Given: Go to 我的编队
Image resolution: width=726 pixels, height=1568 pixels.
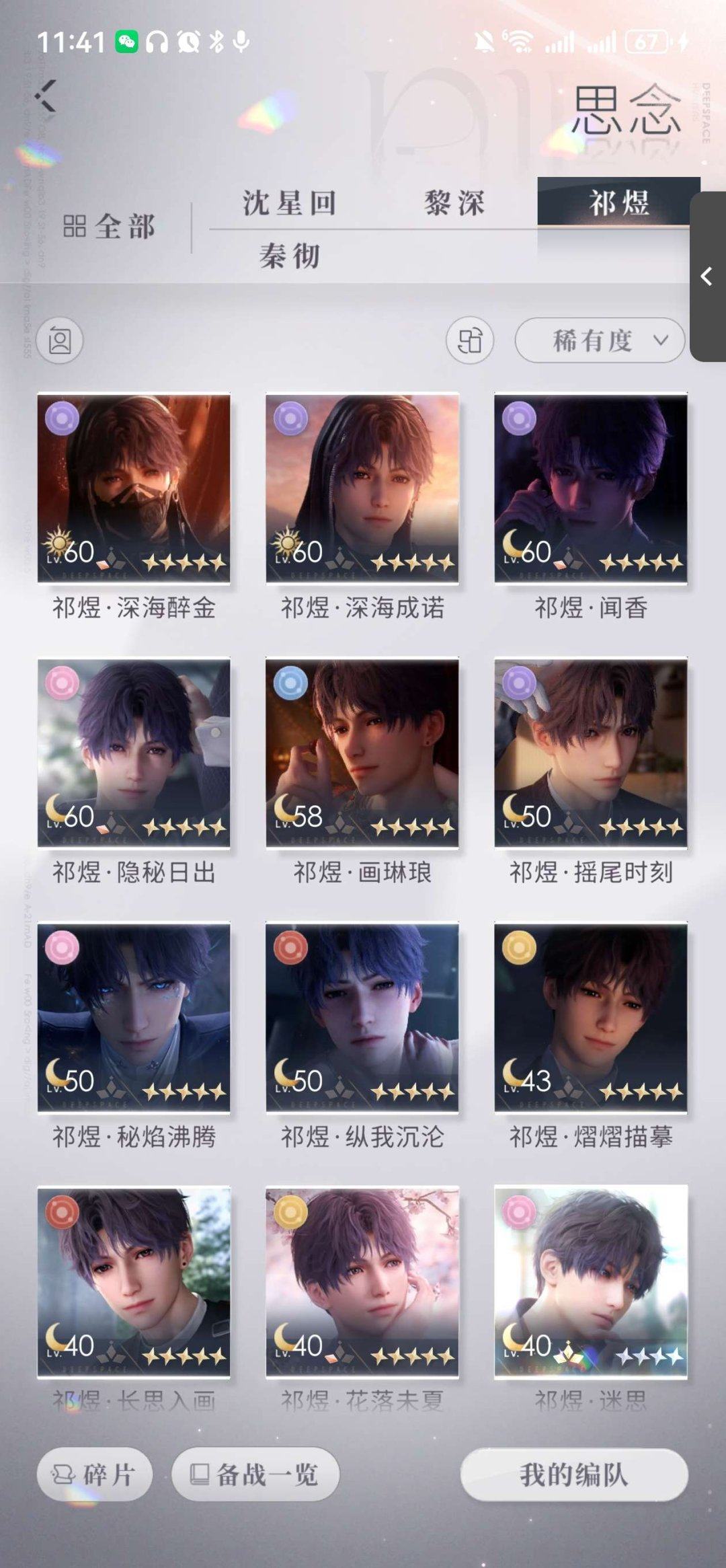Looking at the screenshot, I should coord(574,1474).
